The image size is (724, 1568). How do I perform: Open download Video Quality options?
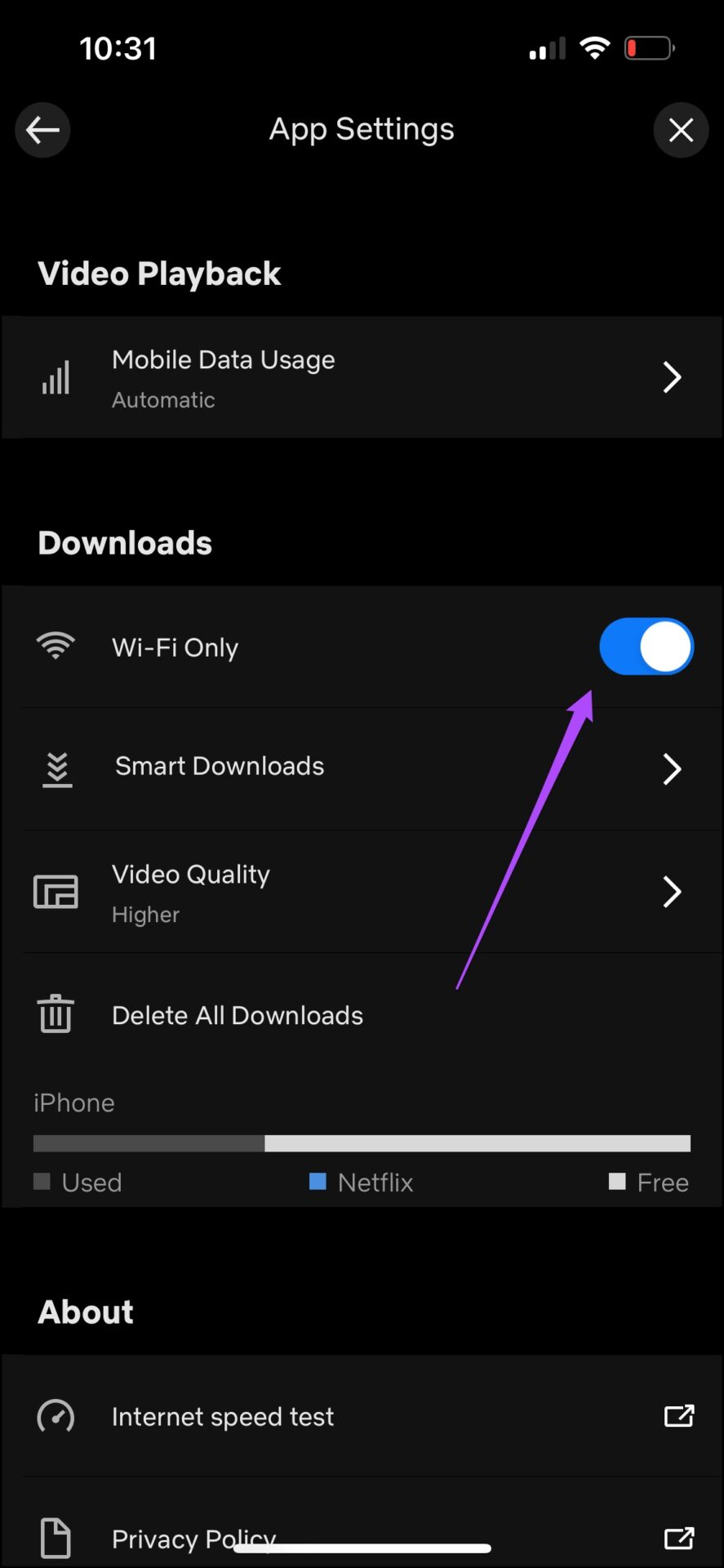click(362, 892)
